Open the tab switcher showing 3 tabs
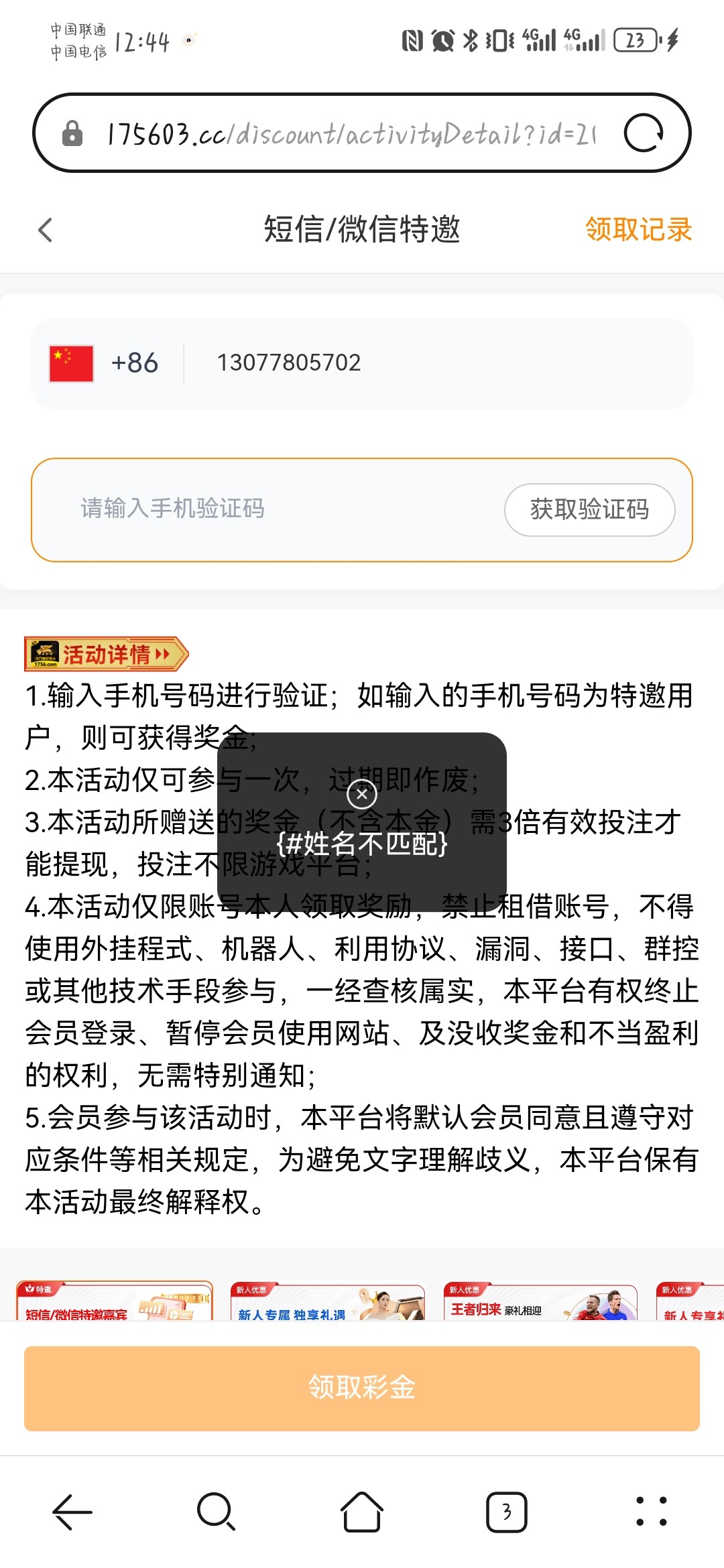This screenshot has height=1568, width=724. (507, 1512)
